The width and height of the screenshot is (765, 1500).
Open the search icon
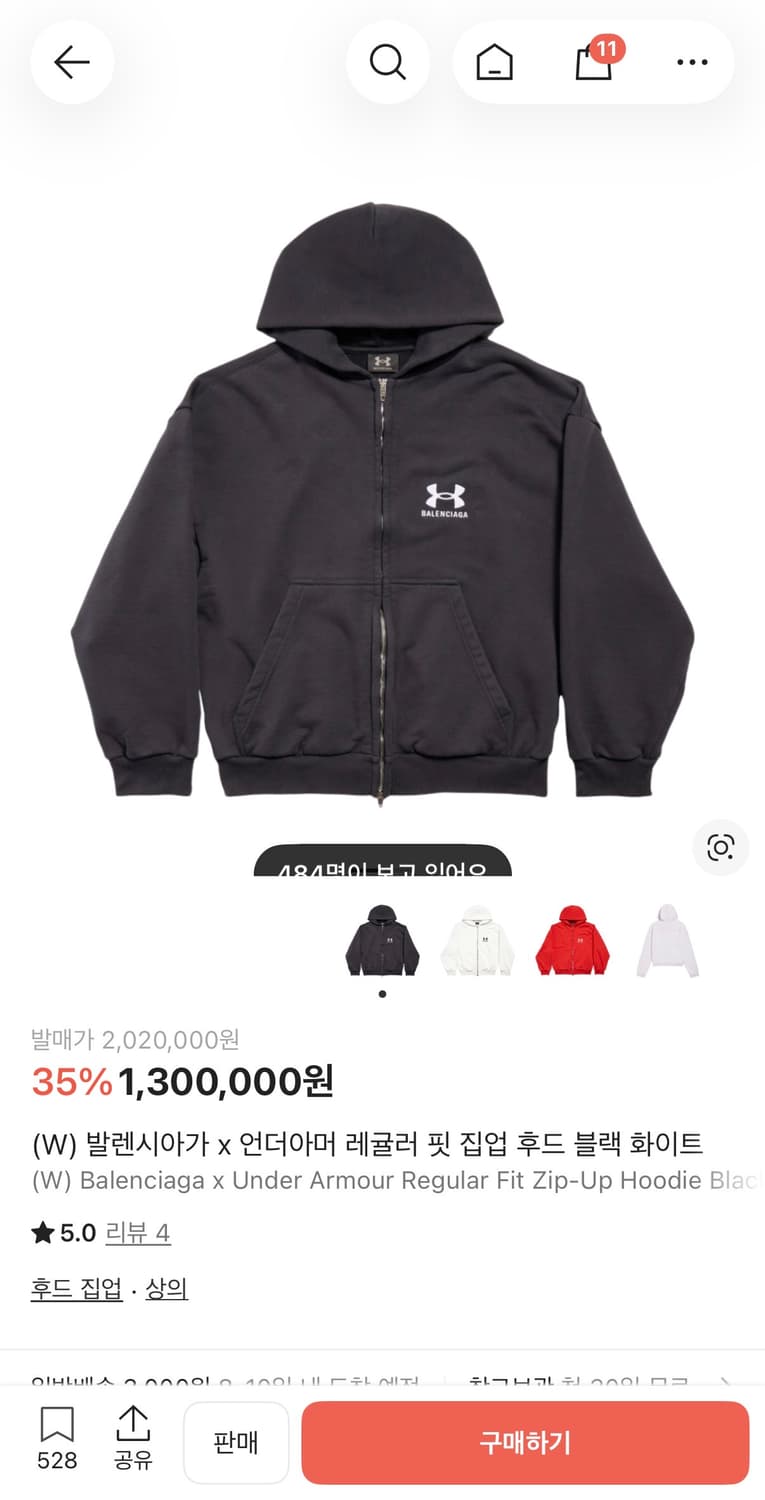click(388, 62)
